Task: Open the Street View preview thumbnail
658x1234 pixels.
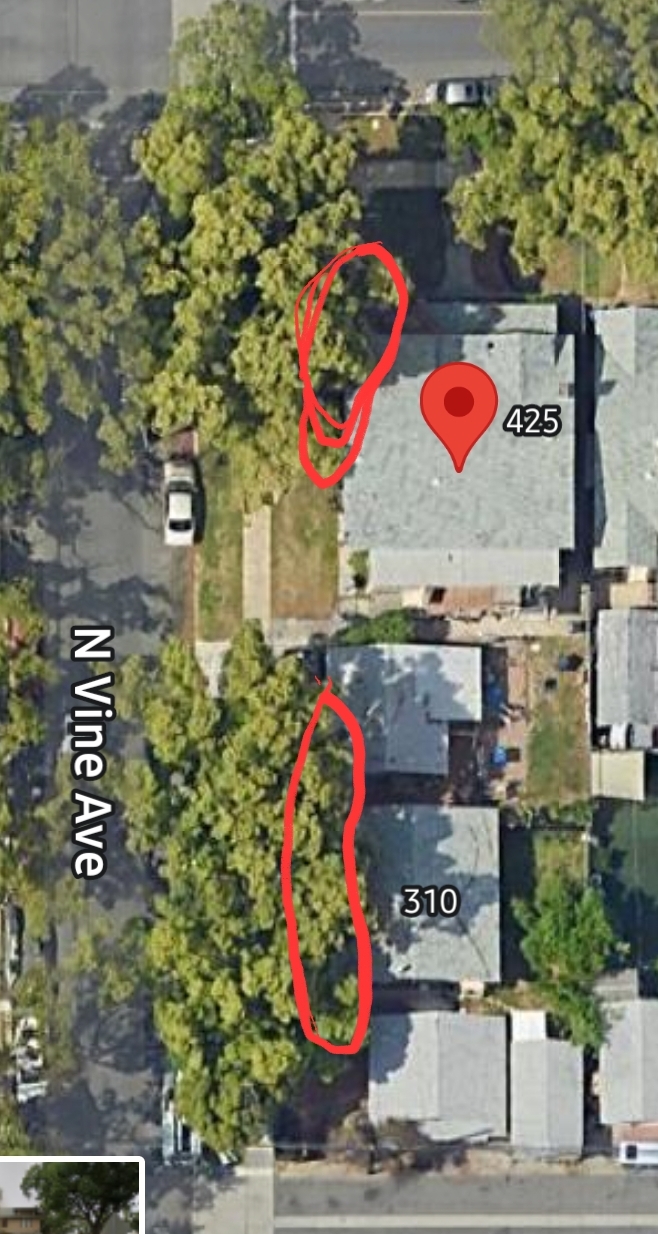Action: pos(71,1196)
